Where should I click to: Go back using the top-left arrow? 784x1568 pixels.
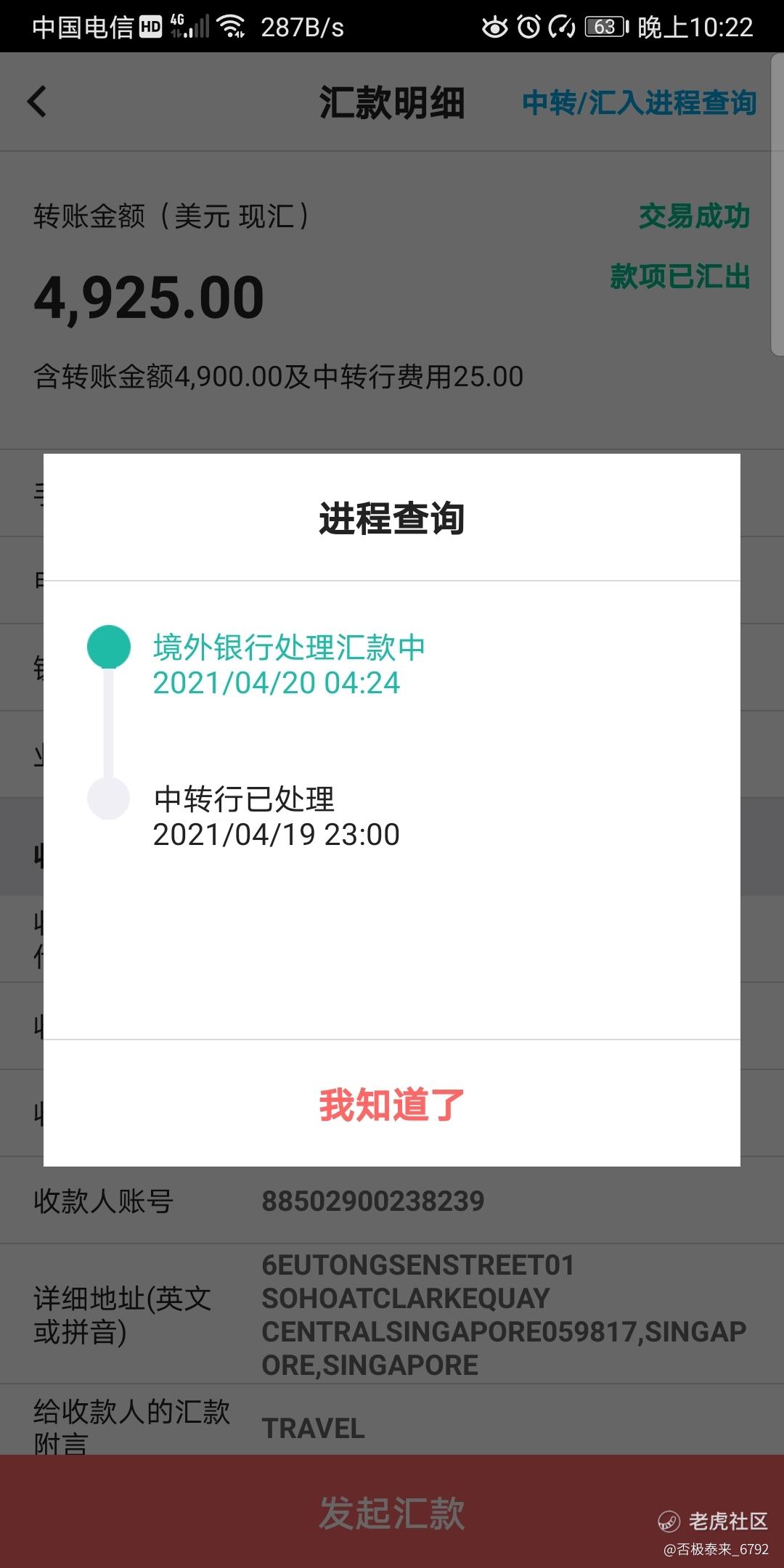point(38,102)
